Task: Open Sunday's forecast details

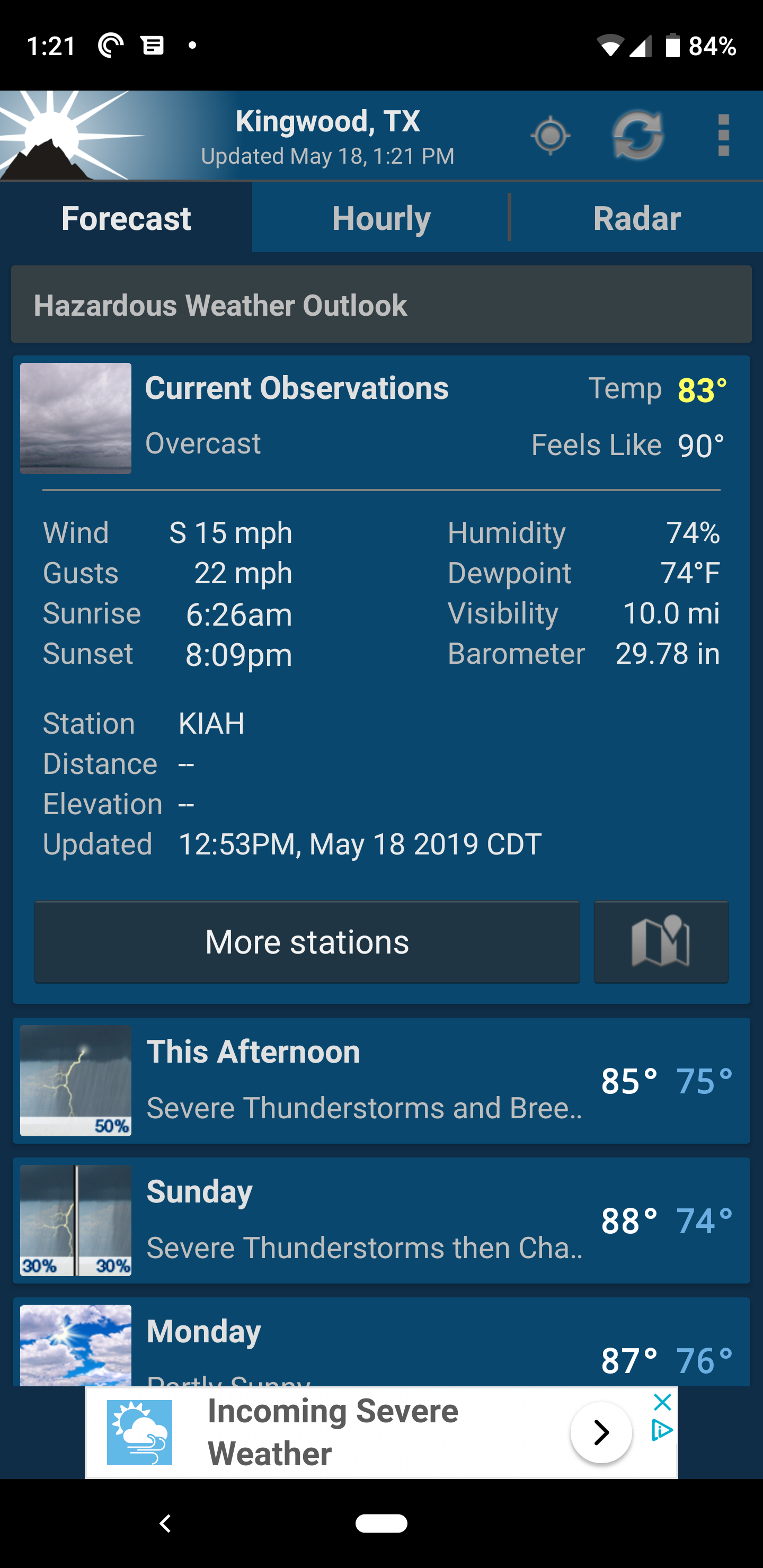Action: [381, 1220]
